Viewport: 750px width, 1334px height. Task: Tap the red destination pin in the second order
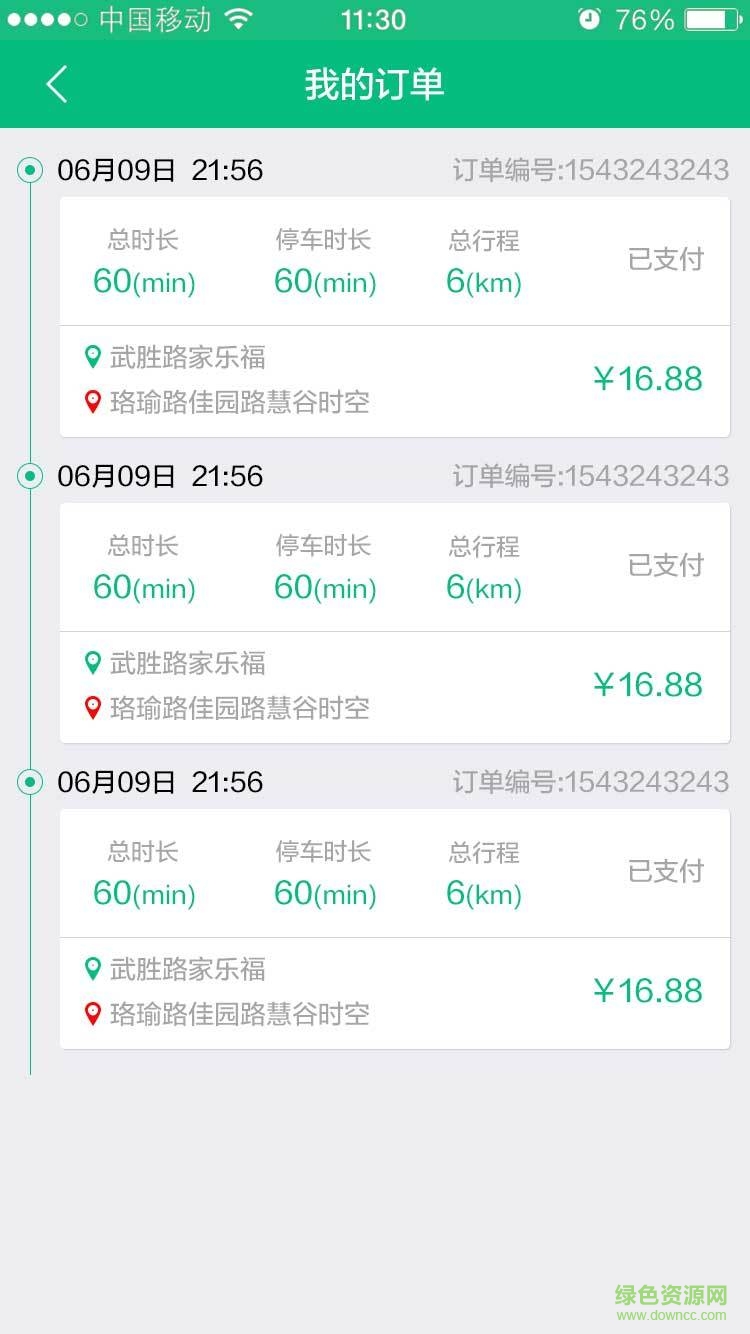pos(93,705)
